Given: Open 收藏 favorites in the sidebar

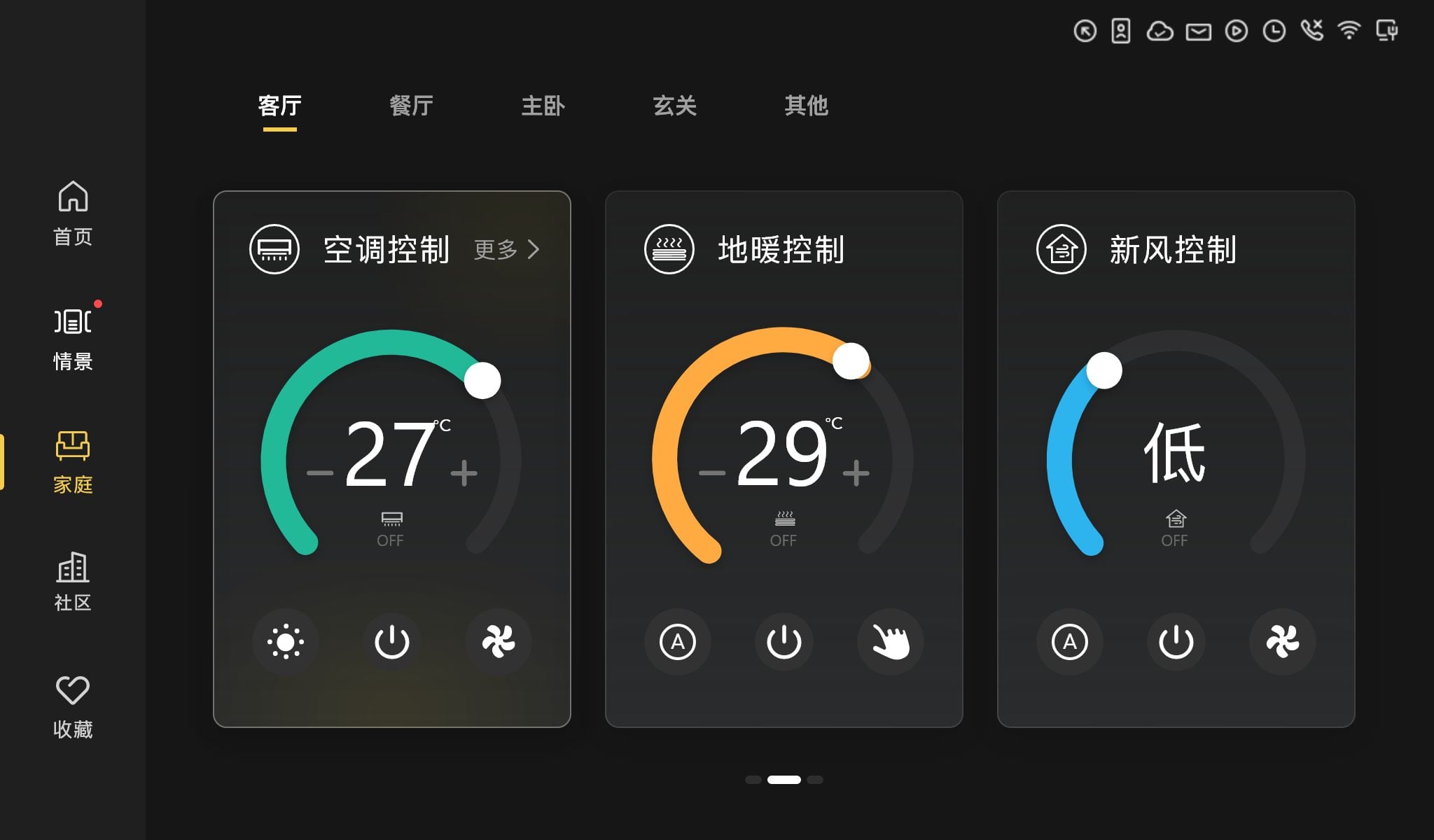Looking at the screenshot, I should tap(73, 707).
